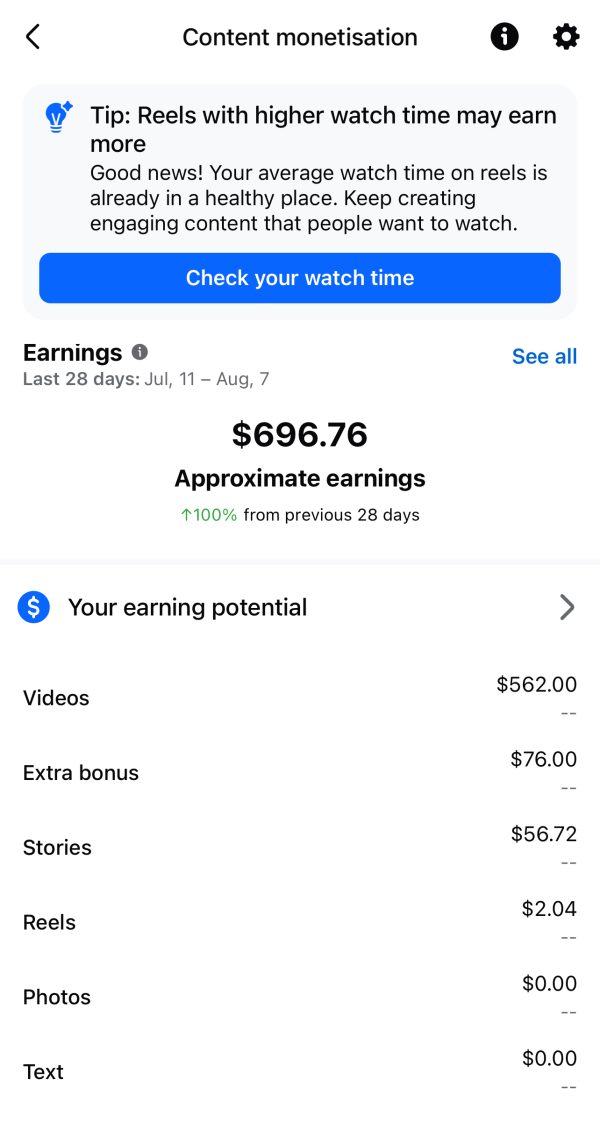Open See all earnings

[544, 356]
